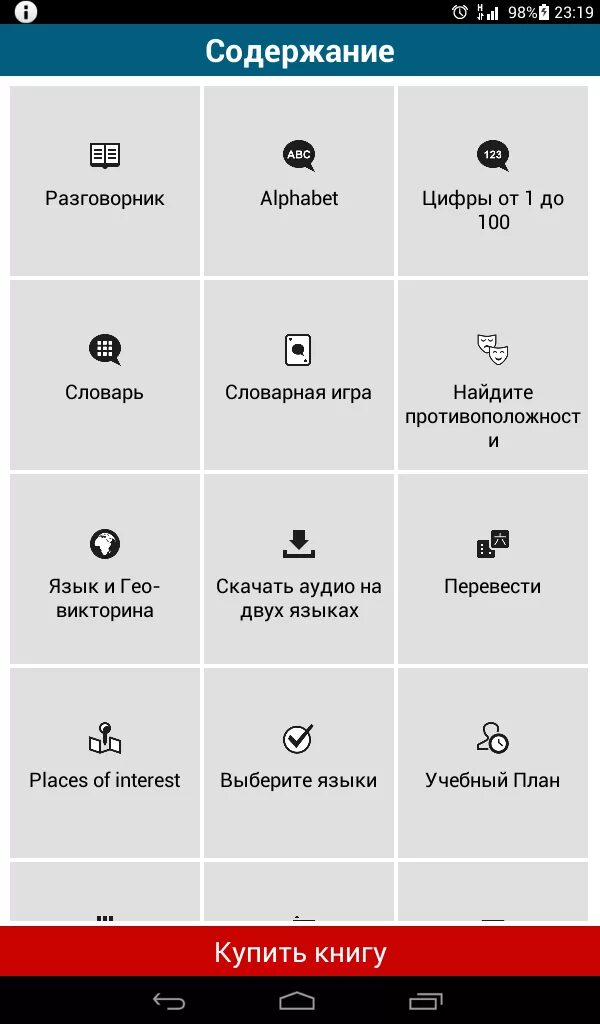Select Скачать аудио на двух языках
600x1024 pixels.
299,568
